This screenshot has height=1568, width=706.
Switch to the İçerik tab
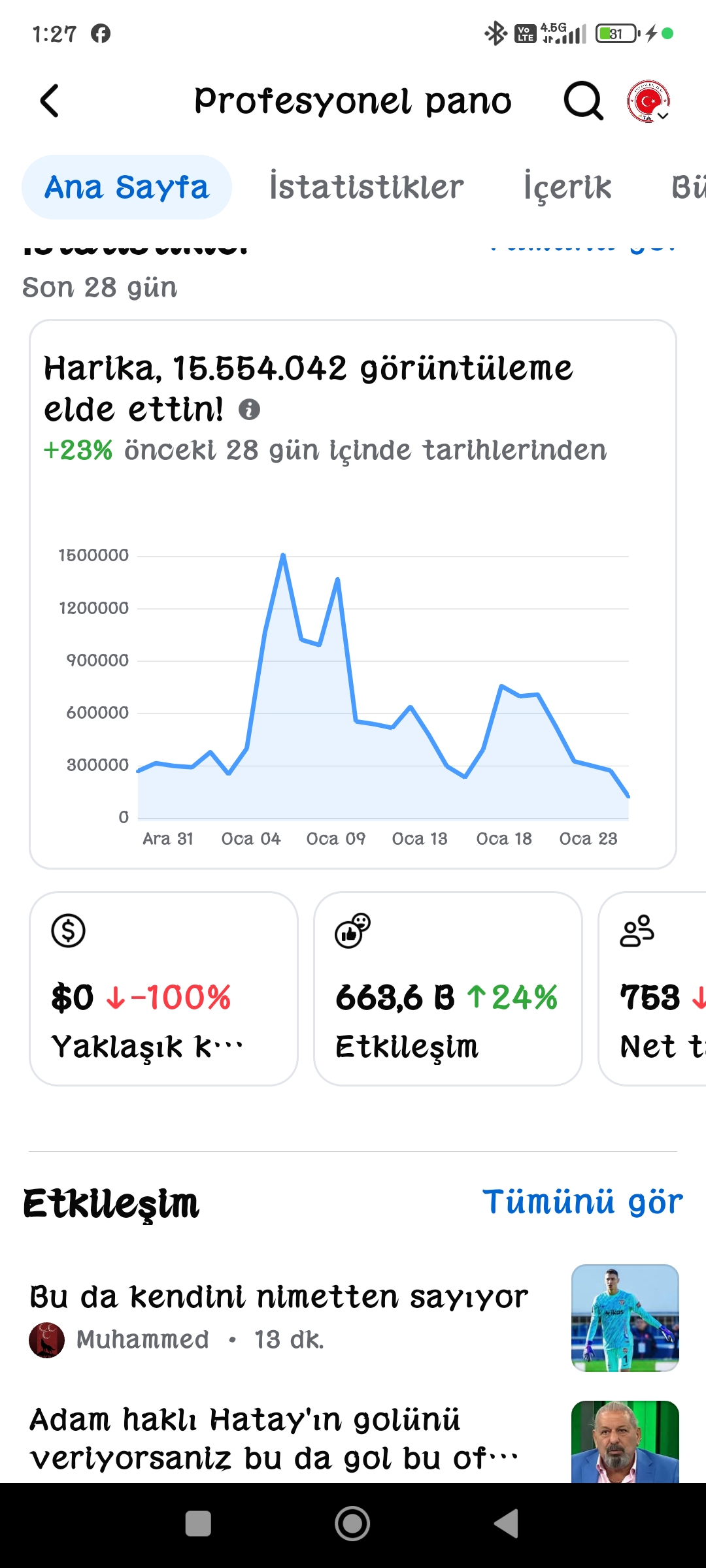[x=567, y=187]
